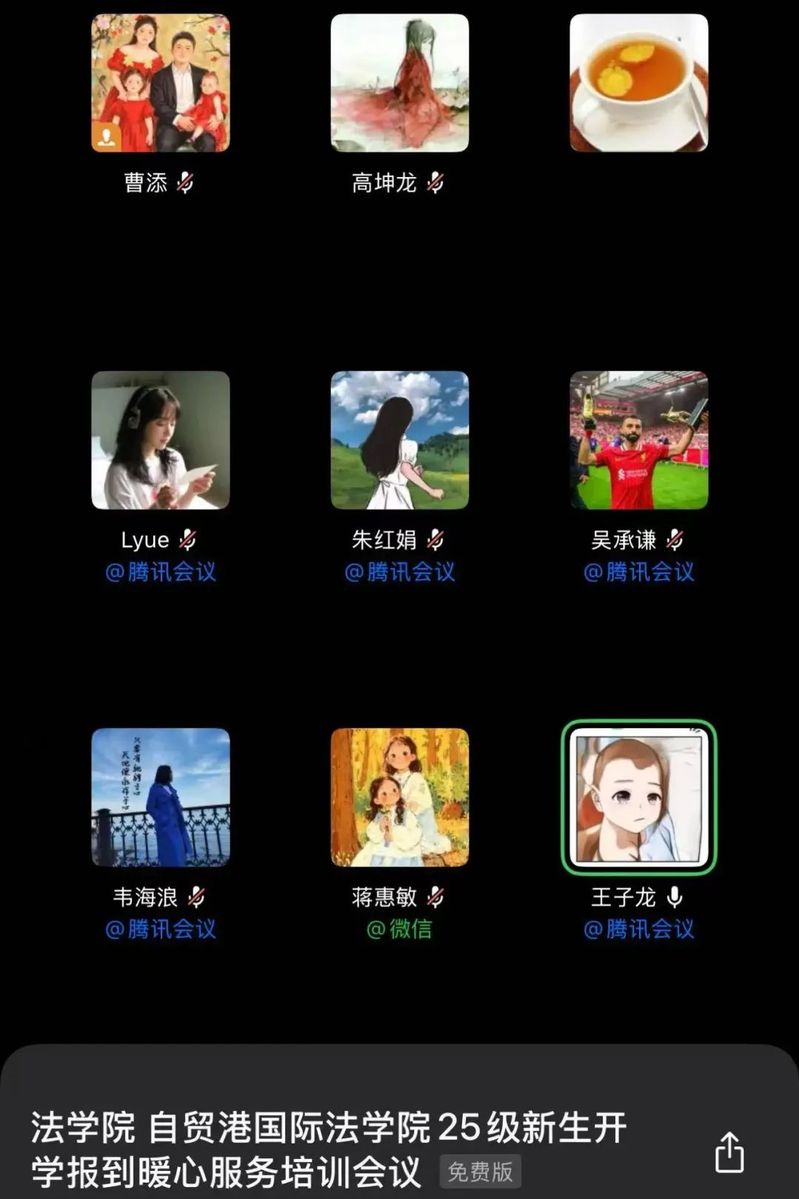The height and width of the screenshot is (1199, 799).
Task: Open 曹添's participant tile
Action: pyautogui.click(x=160, y=83)
